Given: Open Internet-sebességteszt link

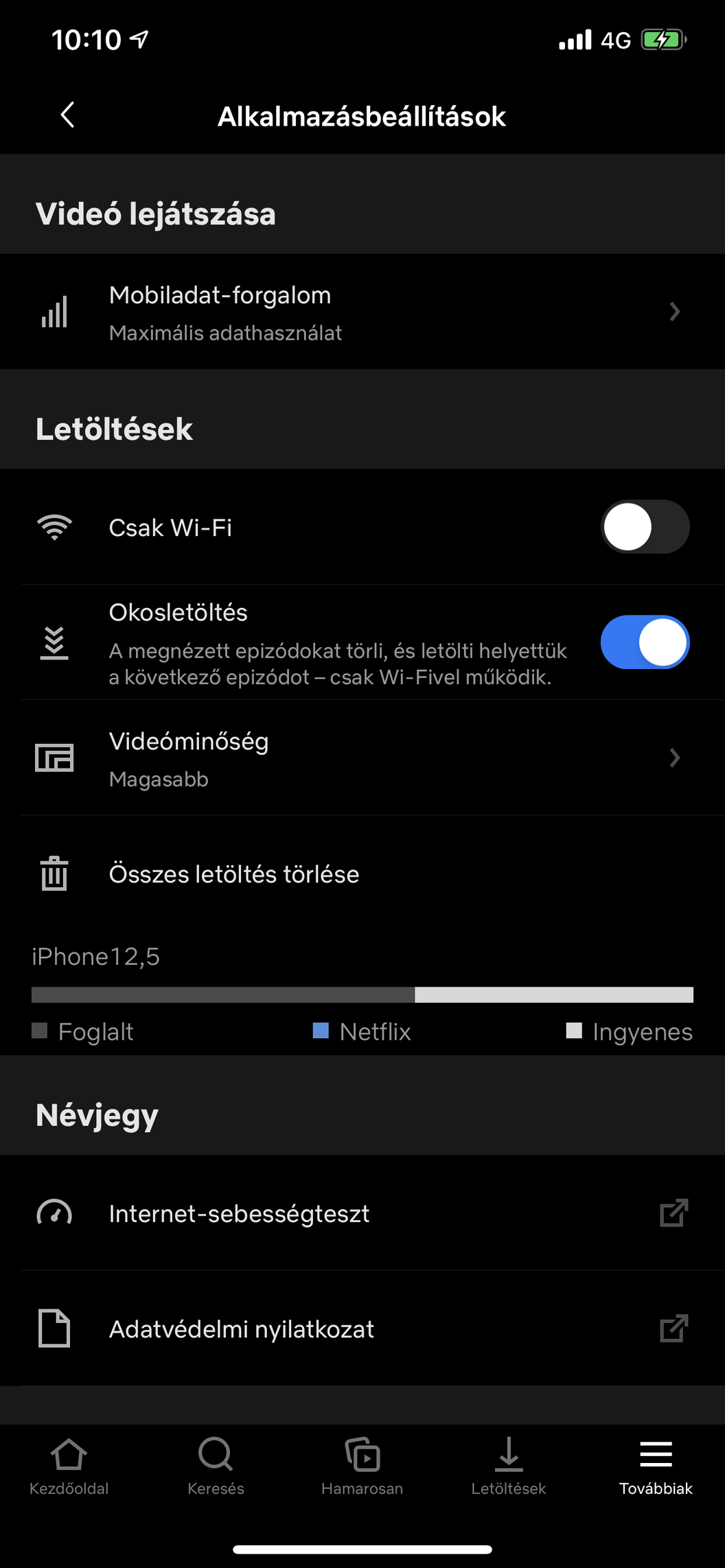Looking at the screenshot, I should click(x=362, y=1213).
